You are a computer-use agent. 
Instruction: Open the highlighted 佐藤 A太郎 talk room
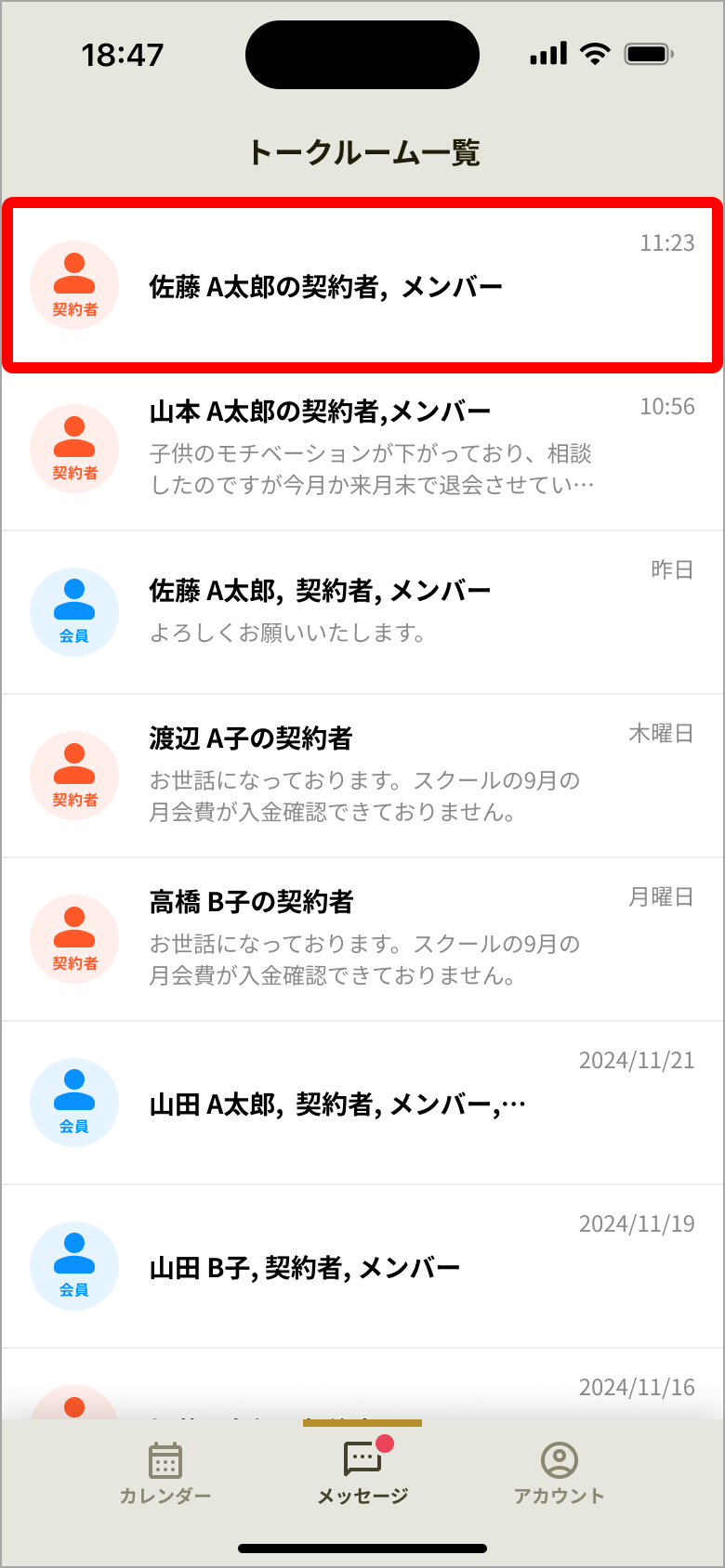362,284
